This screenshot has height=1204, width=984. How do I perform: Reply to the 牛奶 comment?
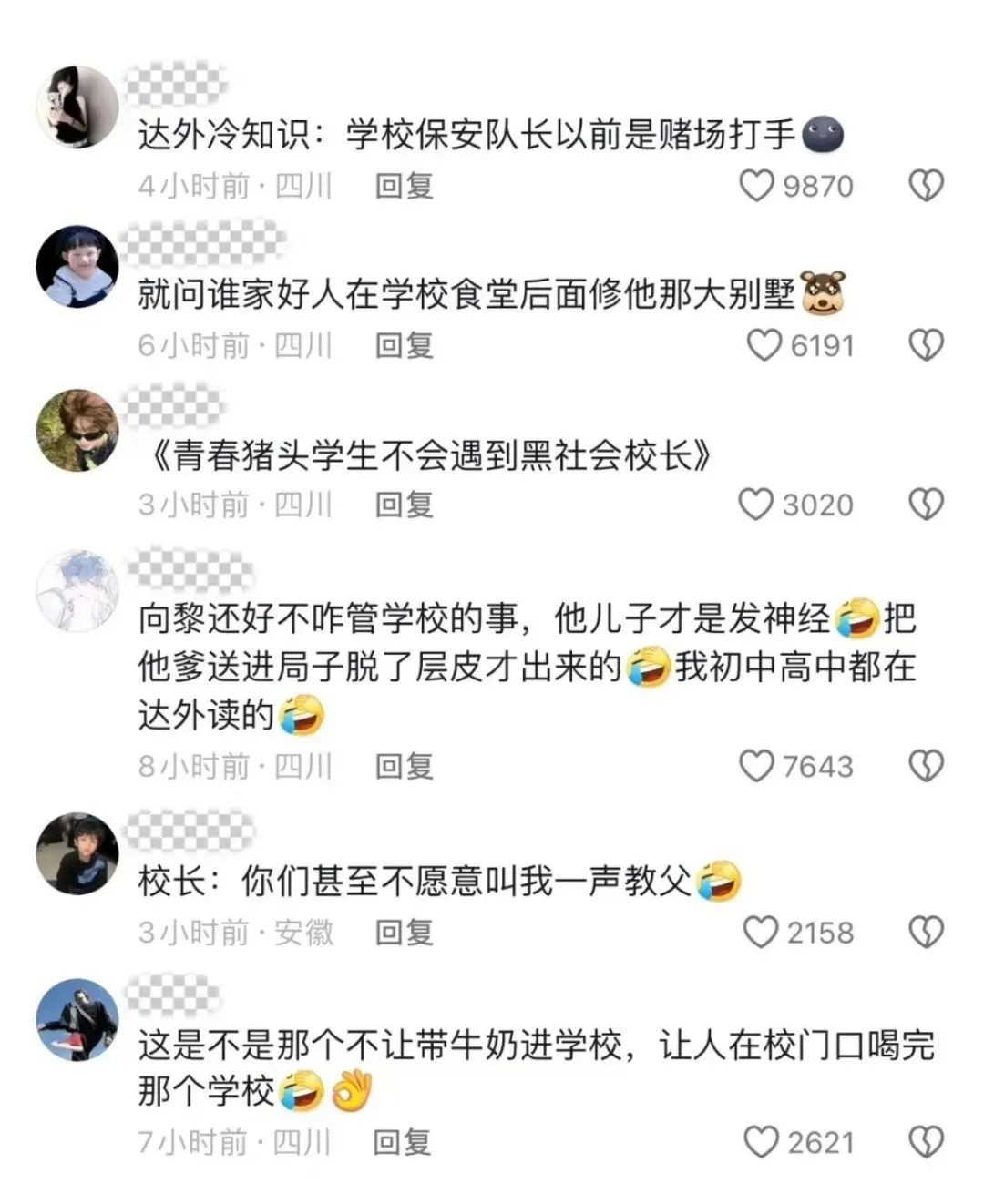pos(402,1142)
